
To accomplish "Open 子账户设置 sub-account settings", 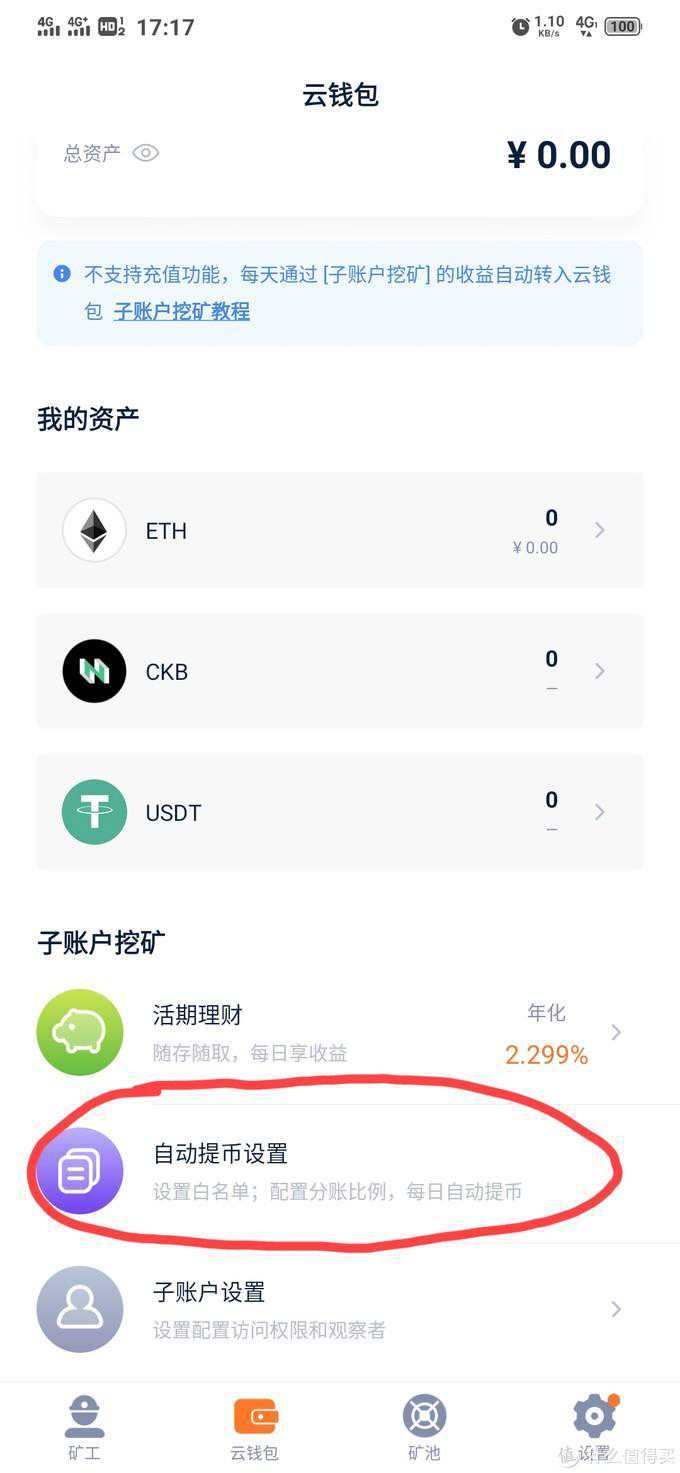I will pos(340,1310).
